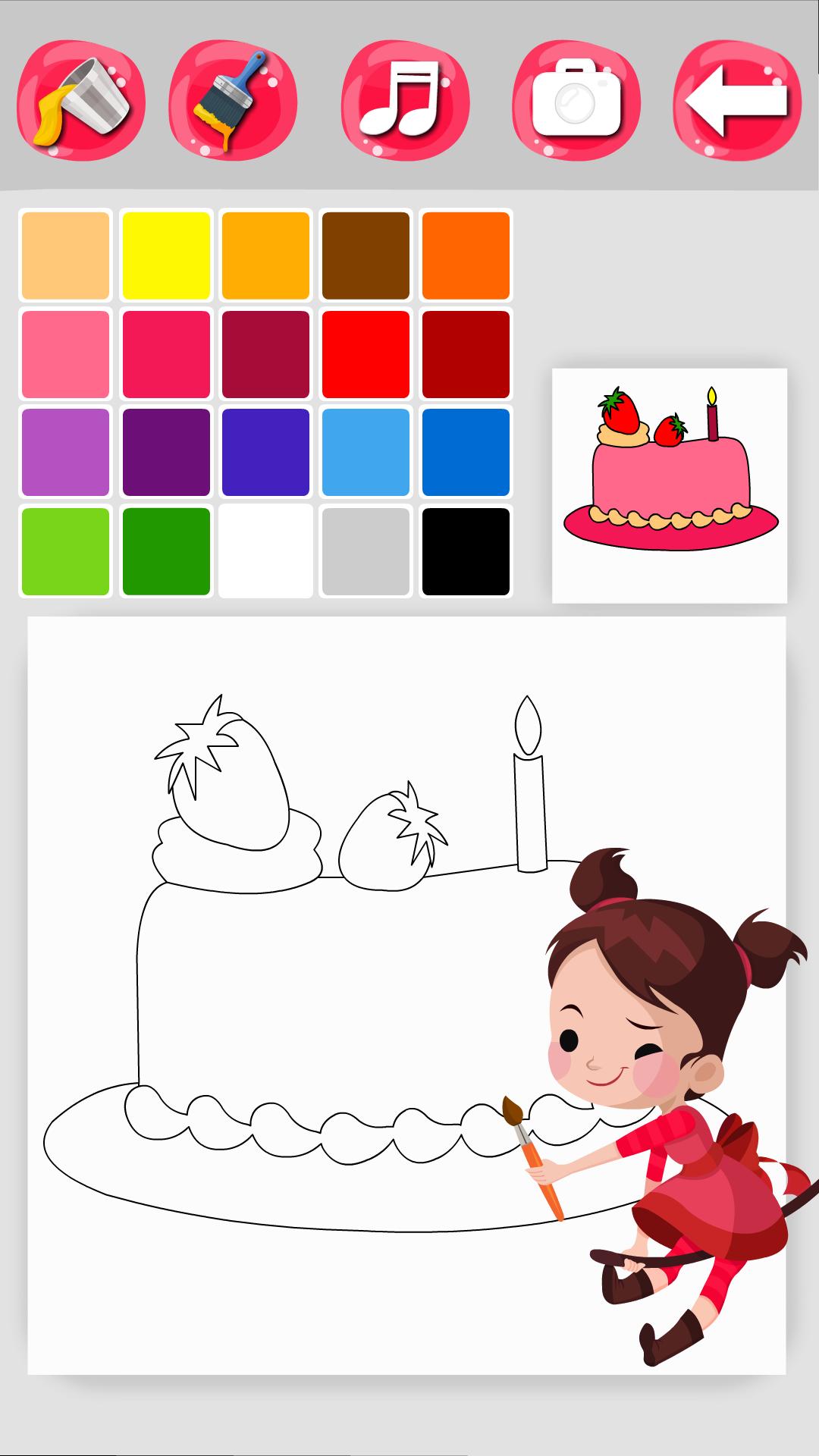Choose the brown paint color
Image resolution: width=819 pixels, height=1456 pixels.
tap(366, 254)
